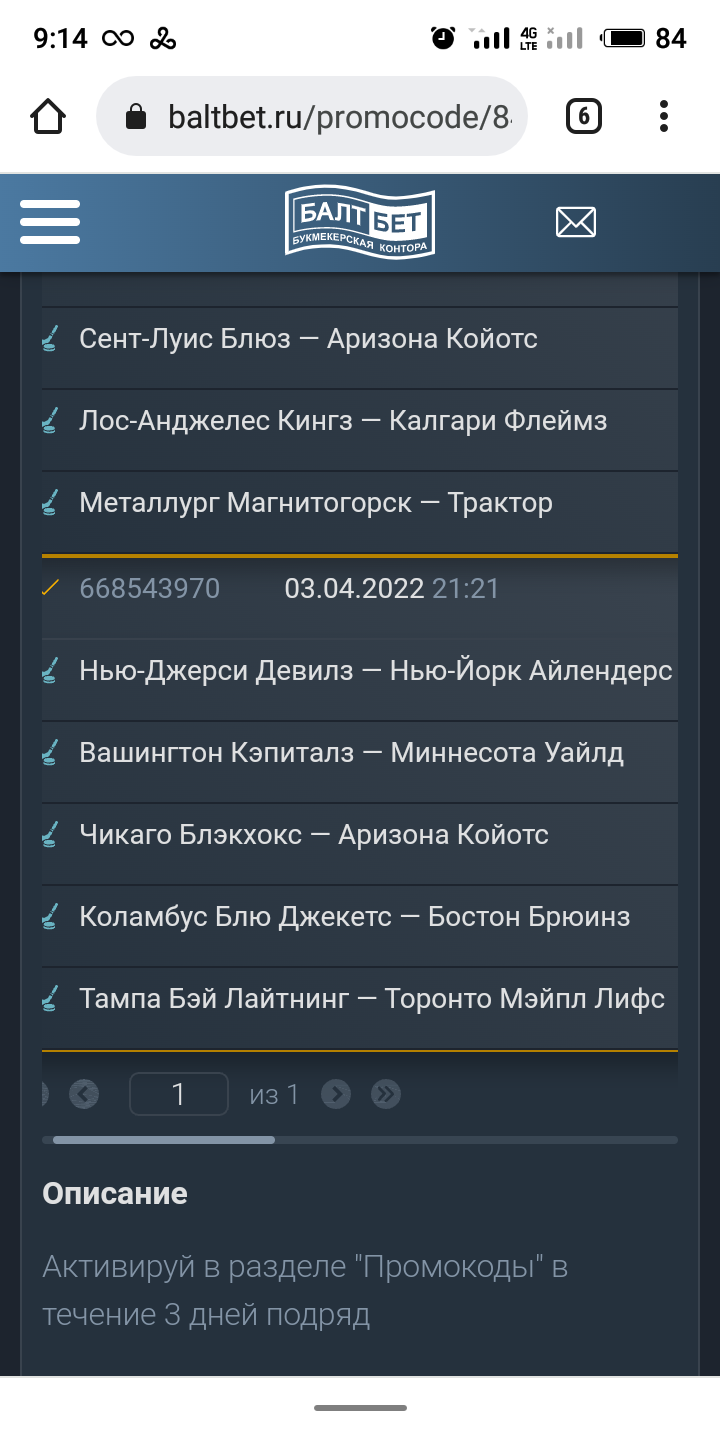Go to the next page arrow
Screen dimensions: 720x1440
(336, 1095)
